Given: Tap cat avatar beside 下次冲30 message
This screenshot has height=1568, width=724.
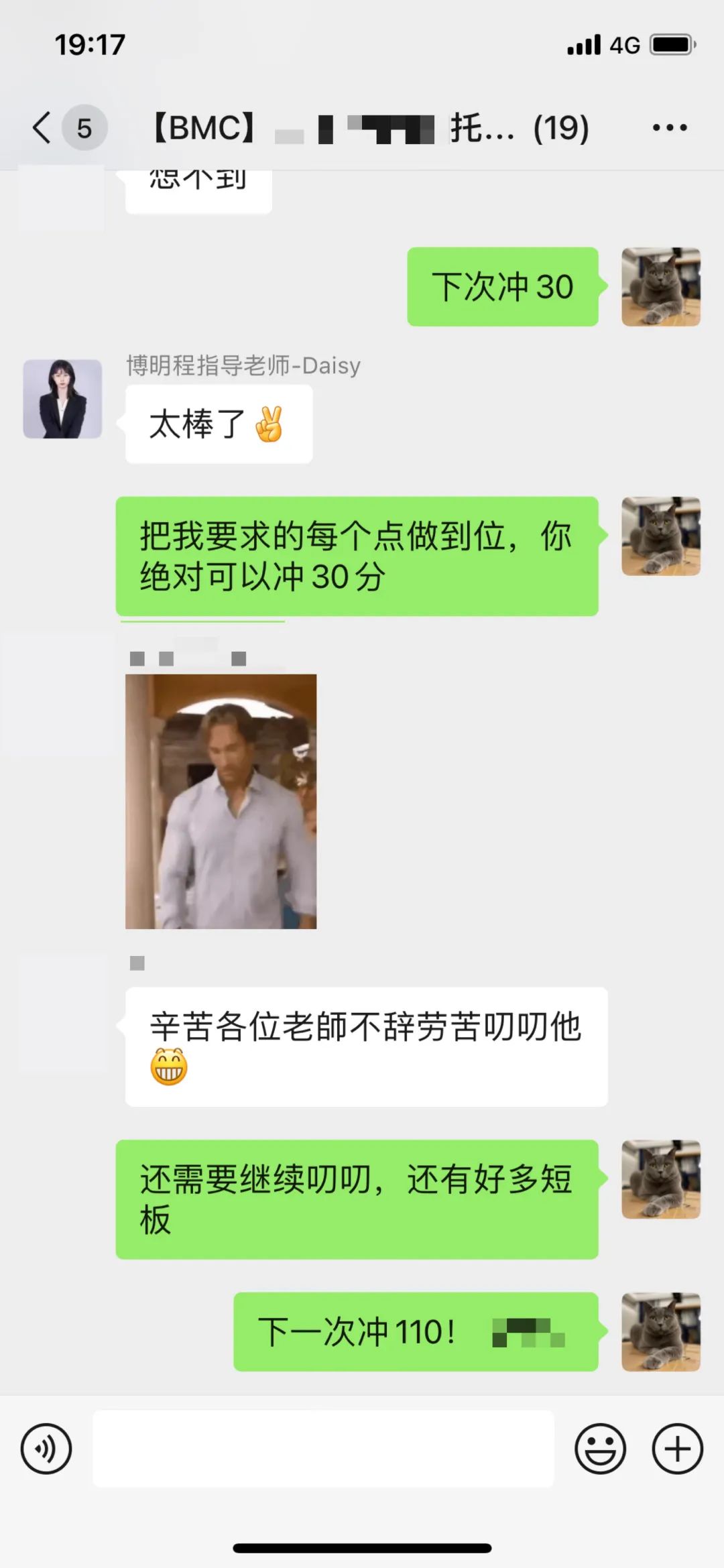Looking at the screenshot, I should (x=660, y=287).
